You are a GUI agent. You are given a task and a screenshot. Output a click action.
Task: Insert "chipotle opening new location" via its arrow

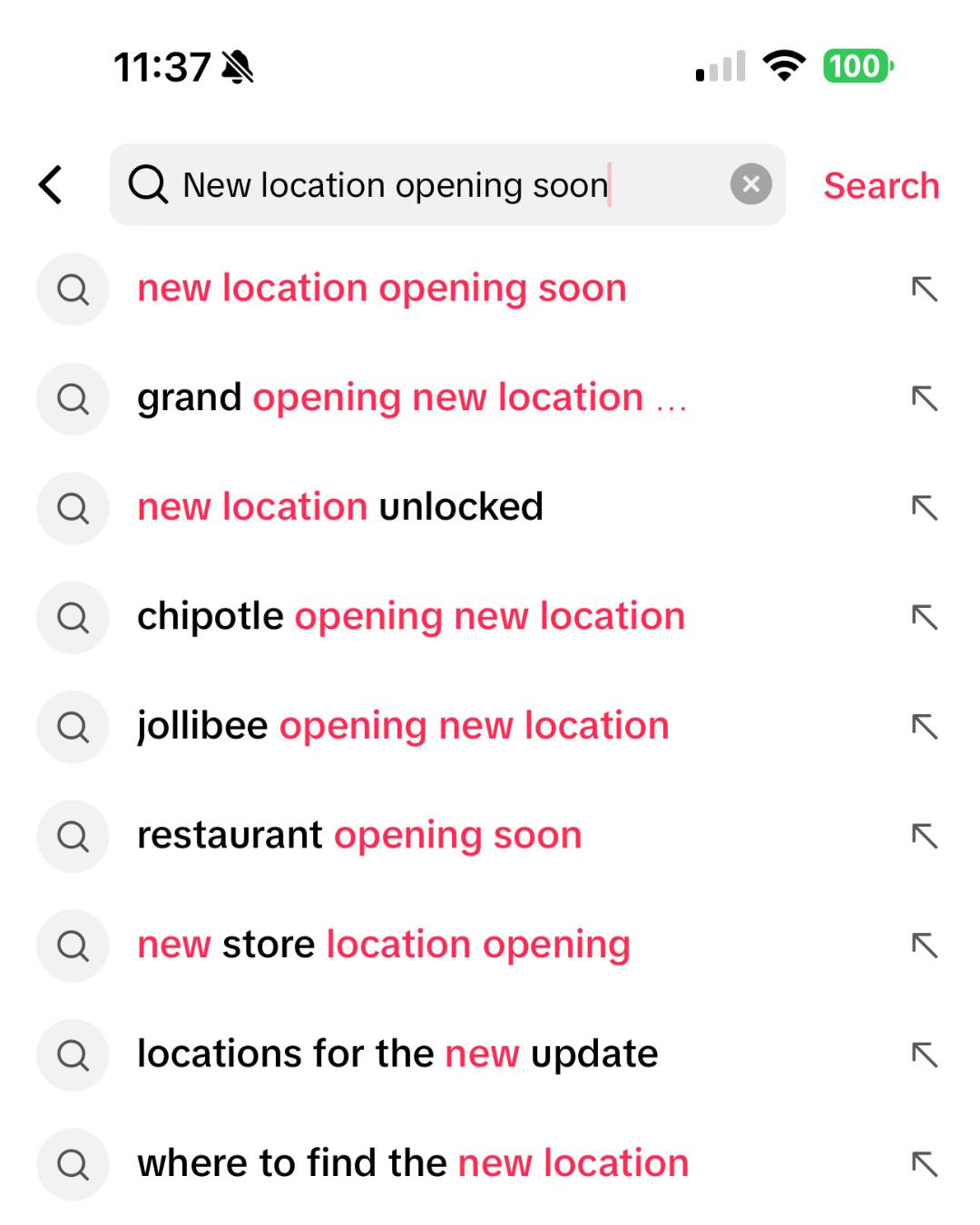(924, 617)
